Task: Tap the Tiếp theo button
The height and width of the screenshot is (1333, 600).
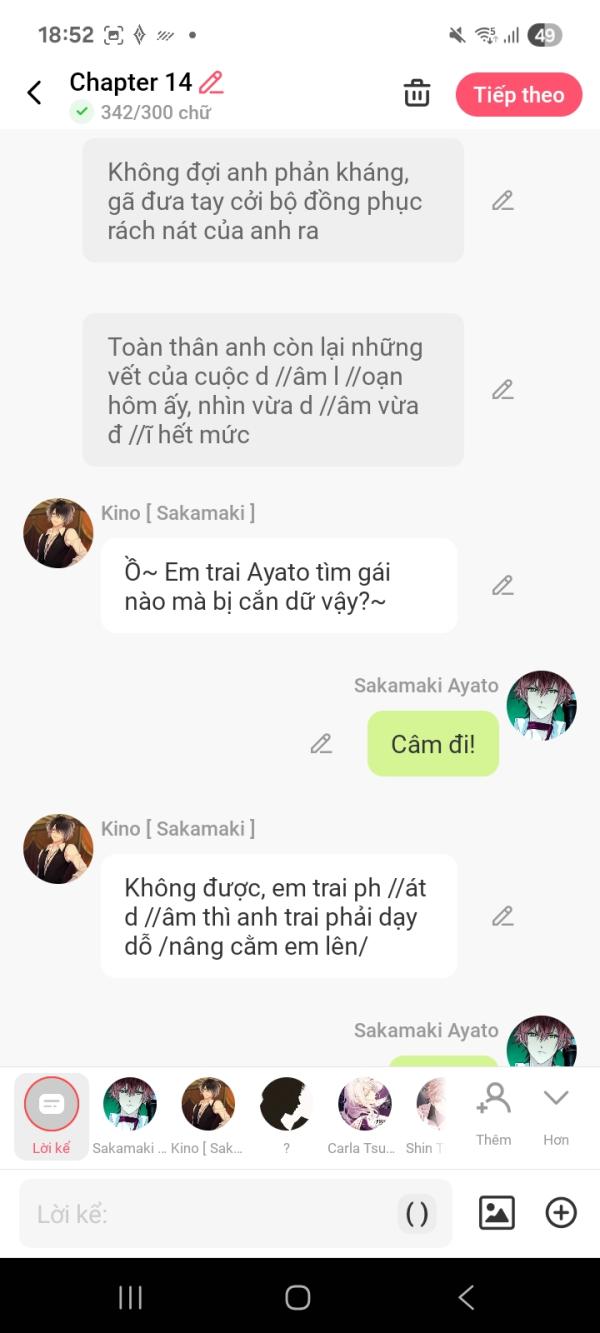Action: coord(518,95)
